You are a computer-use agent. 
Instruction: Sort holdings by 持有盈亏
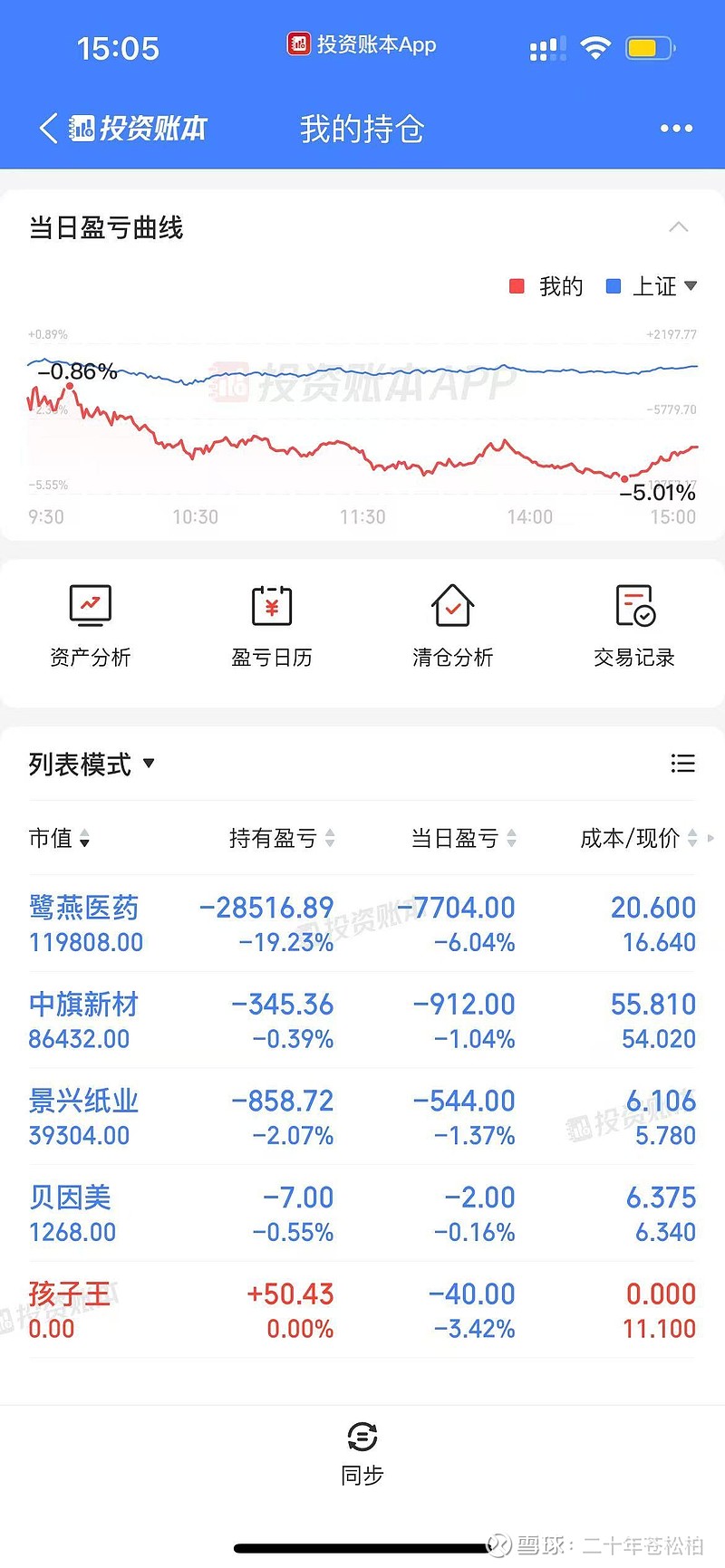tap(281, 839)
